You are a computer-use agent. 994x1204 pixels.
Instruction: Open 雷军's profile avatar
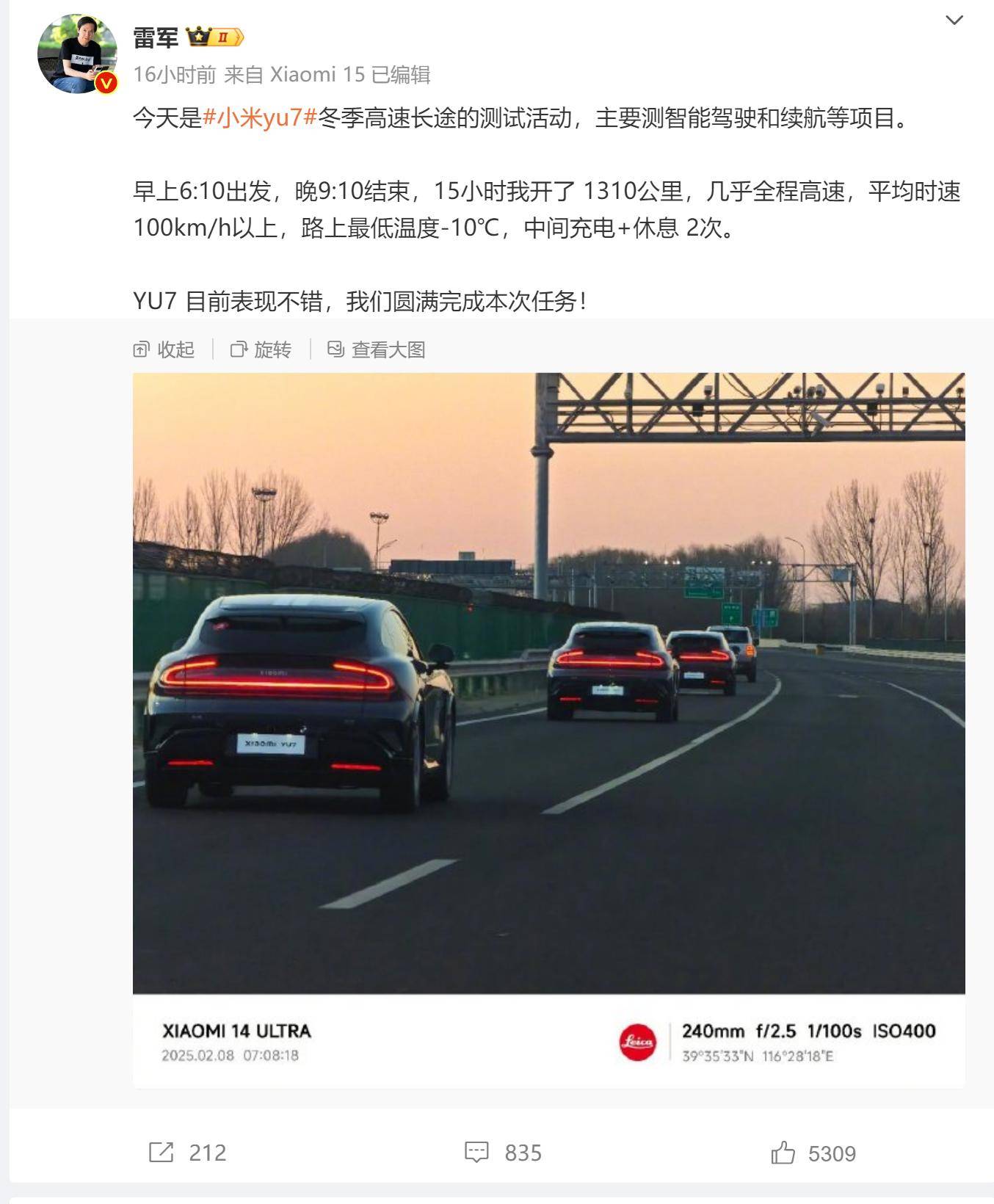click(x=77, y=54)
